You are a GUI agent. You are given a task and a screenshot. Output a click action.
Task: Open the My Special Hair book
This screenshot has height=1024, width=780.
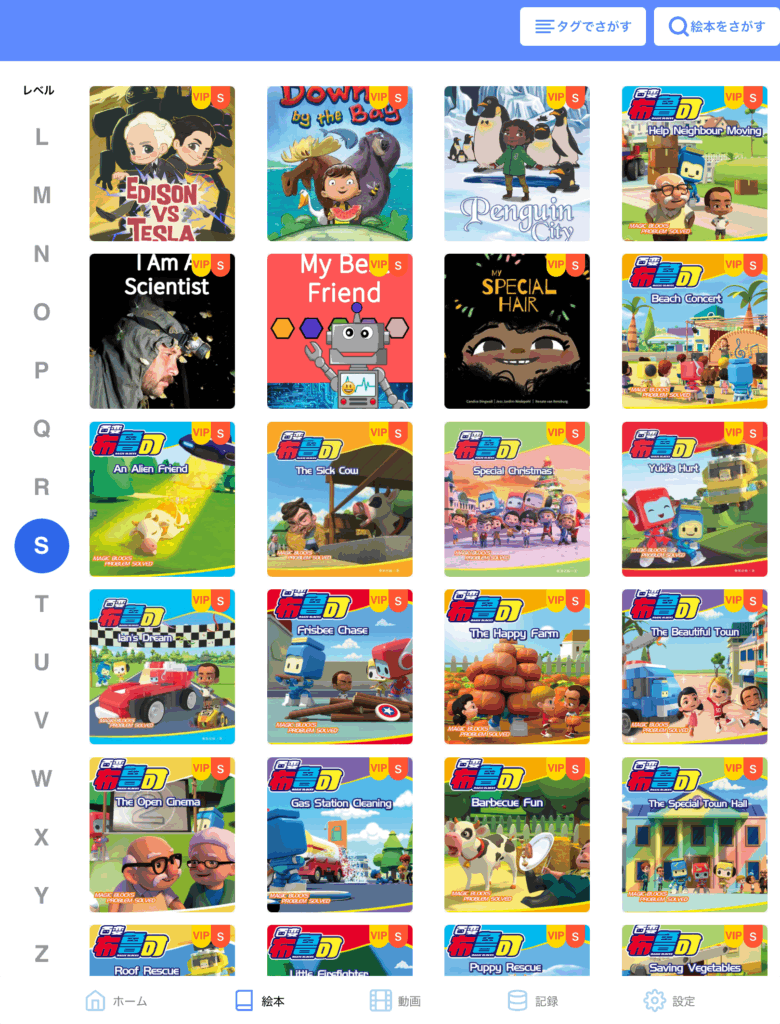pyautogui.click(x=517, y=331)
